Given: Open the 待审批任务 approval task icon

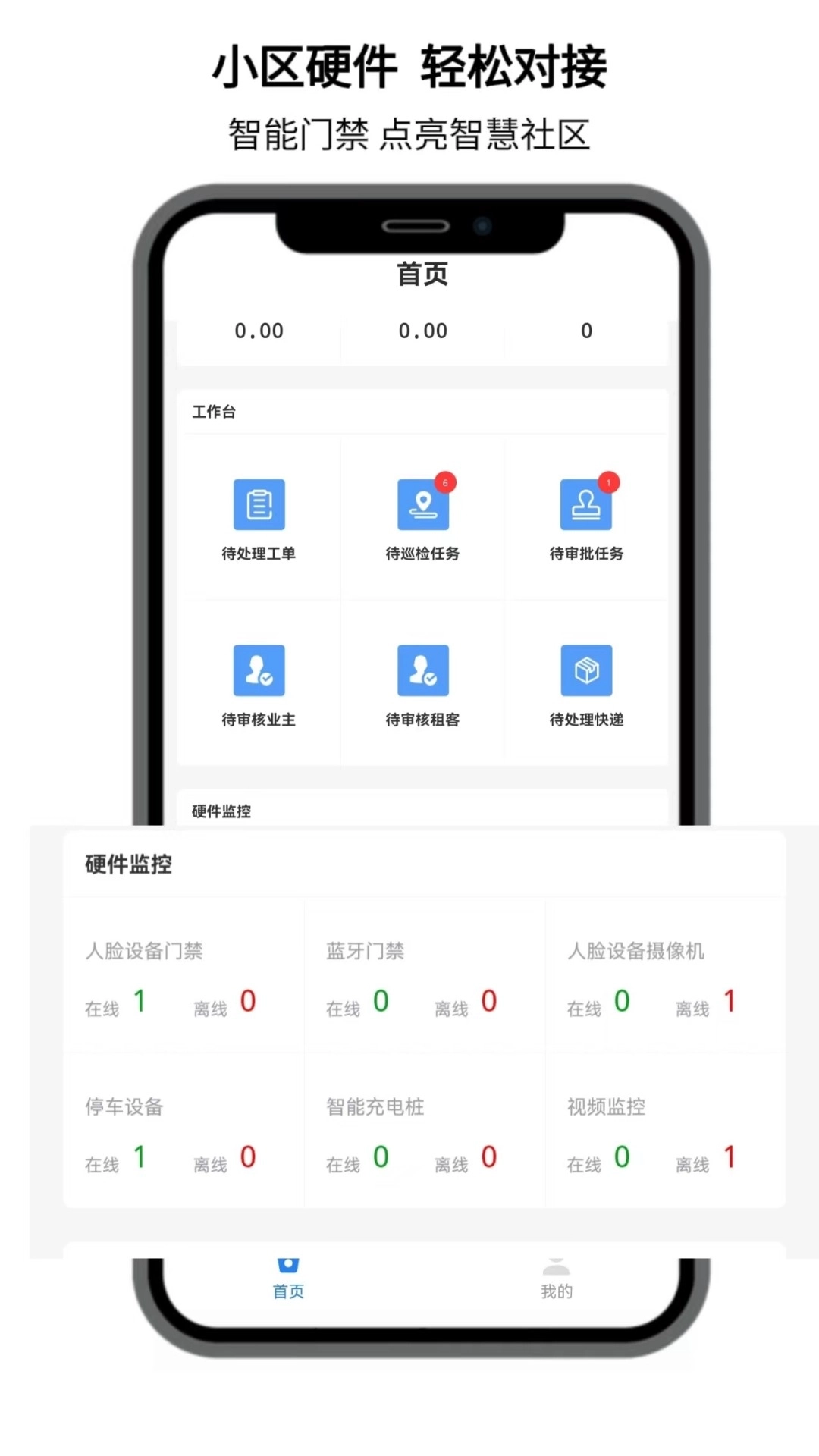Looking at the screenshot, I should click(x=586, y=504).
